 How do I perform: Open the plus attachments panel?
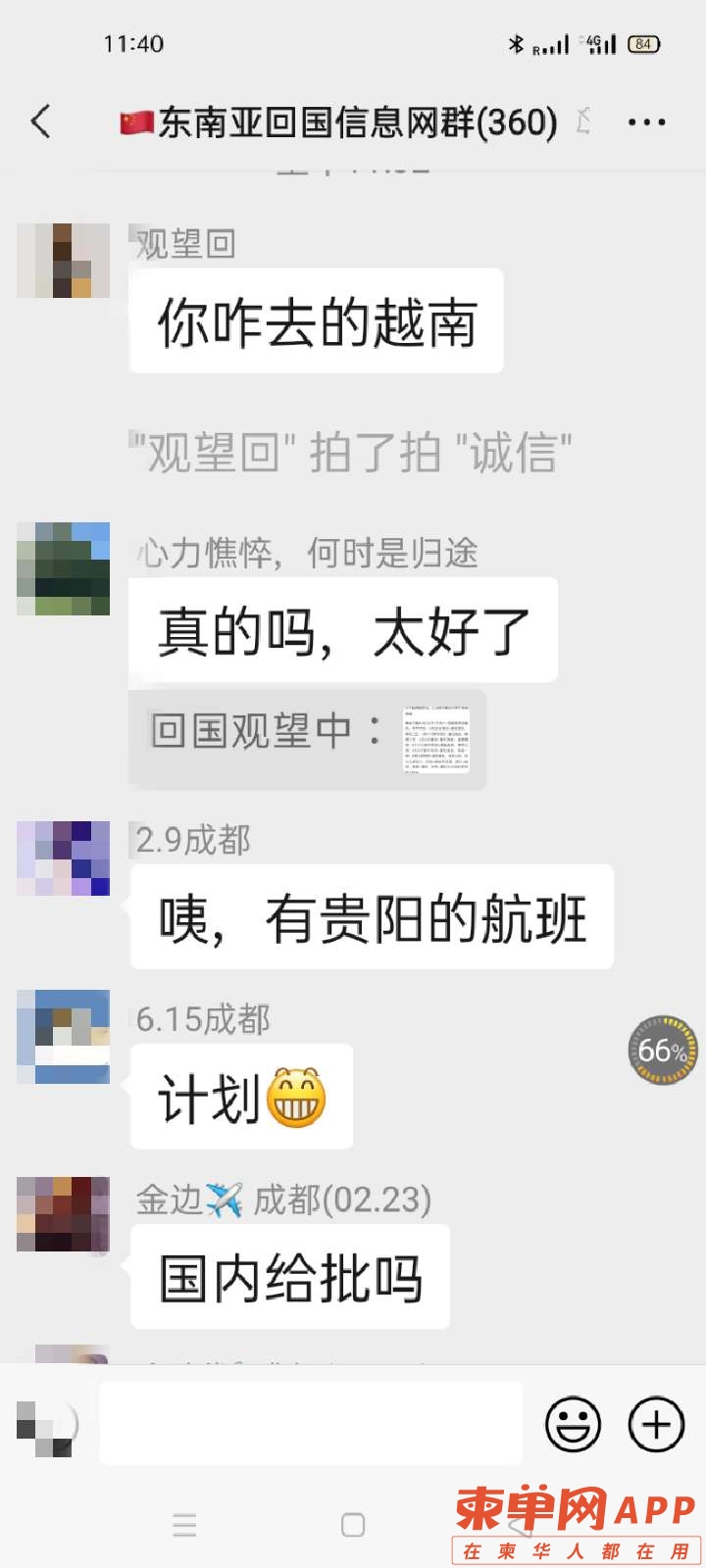(656, 1423)
